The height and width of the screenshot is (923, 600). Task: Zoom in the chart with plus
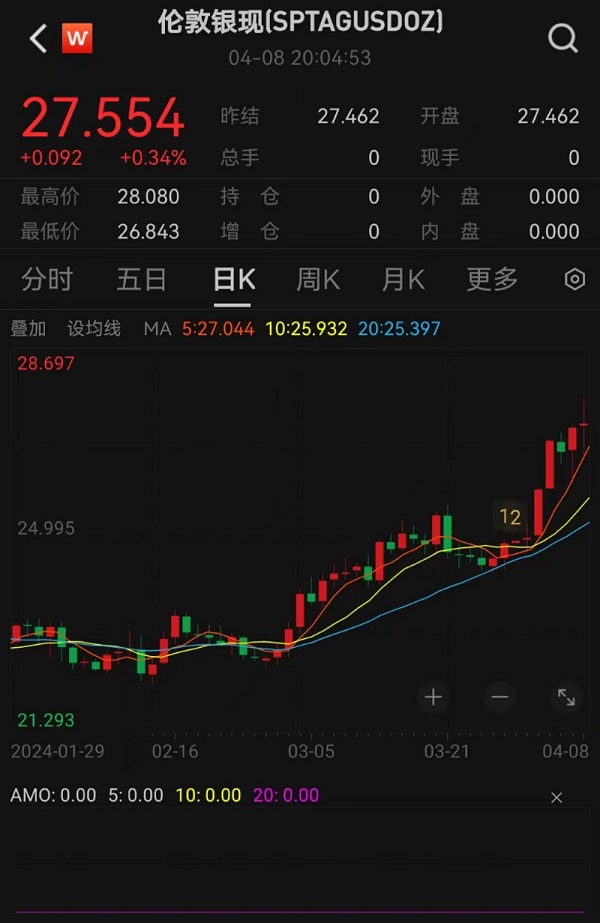433,697
